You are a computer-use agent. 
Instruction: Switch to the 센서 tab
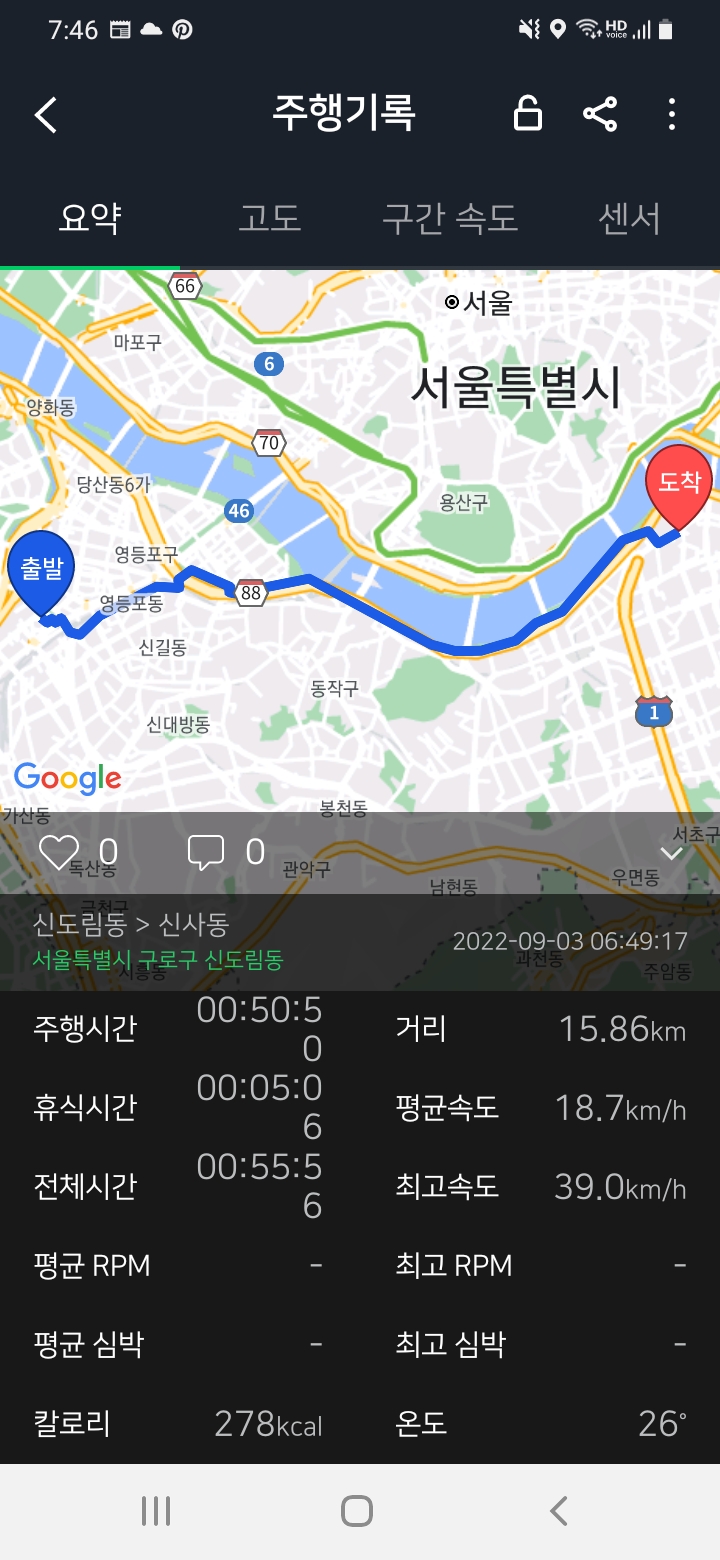[x=630, y=217]
